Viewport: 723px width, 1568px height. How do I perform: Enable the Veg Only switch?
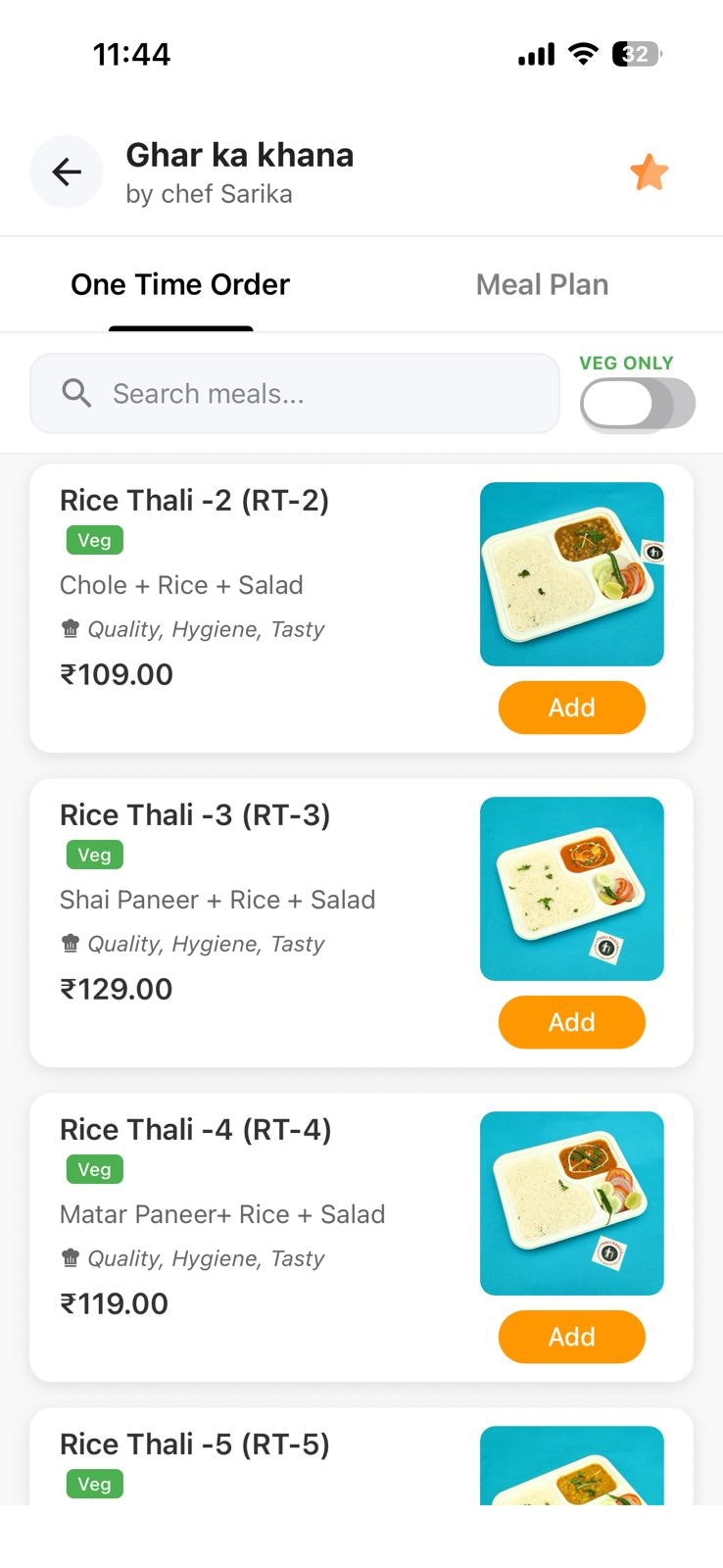(x=637, y=404)
